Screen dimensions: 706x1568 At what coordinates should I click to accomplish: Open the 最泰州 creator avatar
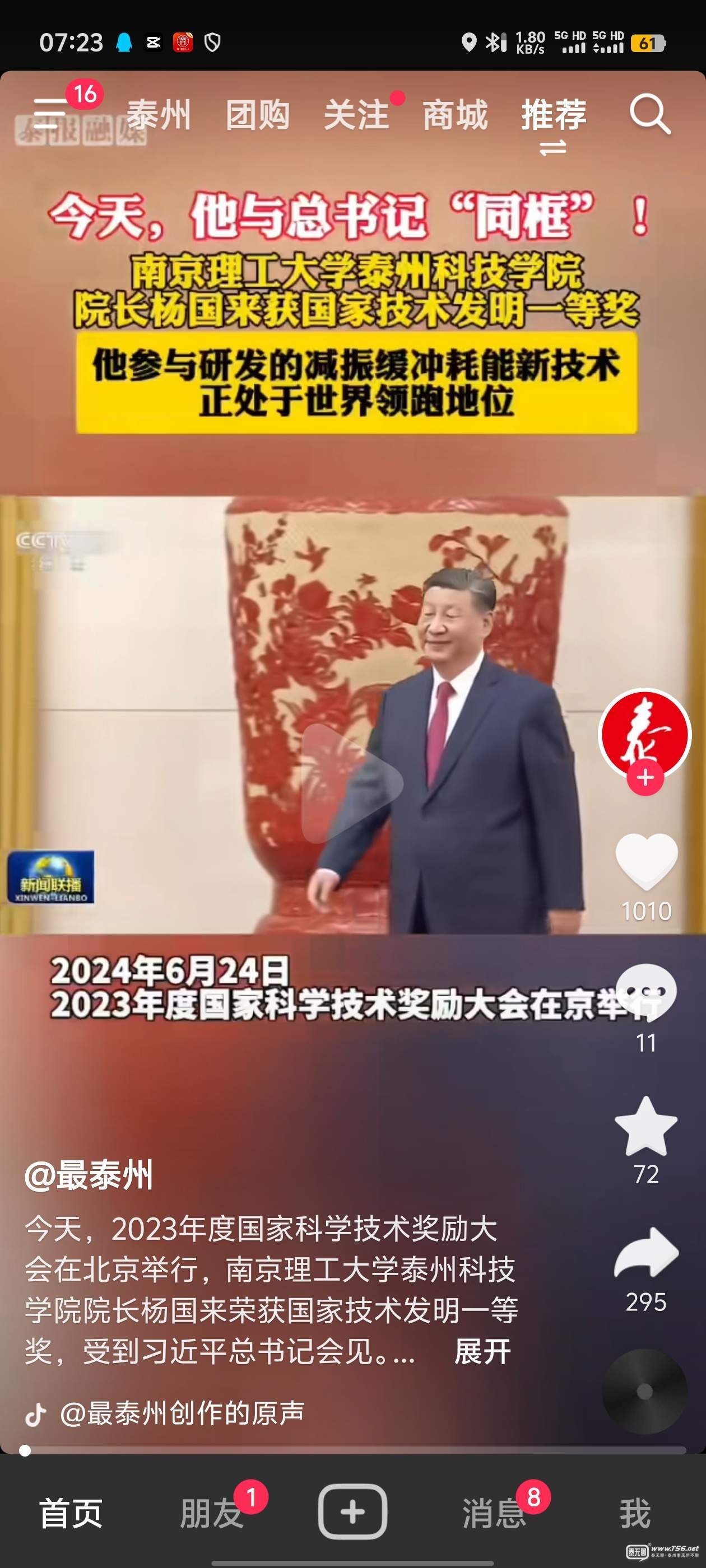click(x=644, y=733)
